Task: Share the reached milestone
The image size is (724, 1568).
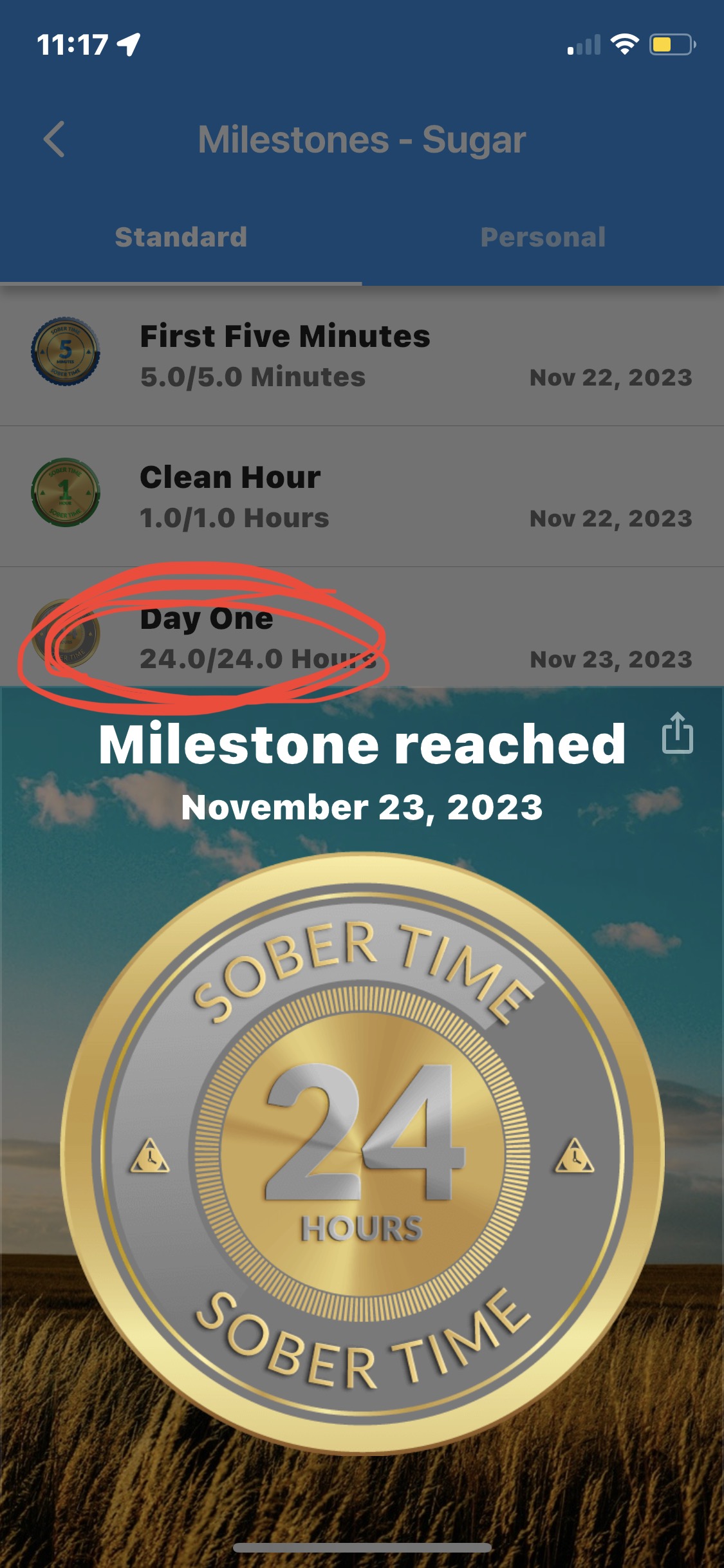Action: pyautogui.click(x=677, y=733)
